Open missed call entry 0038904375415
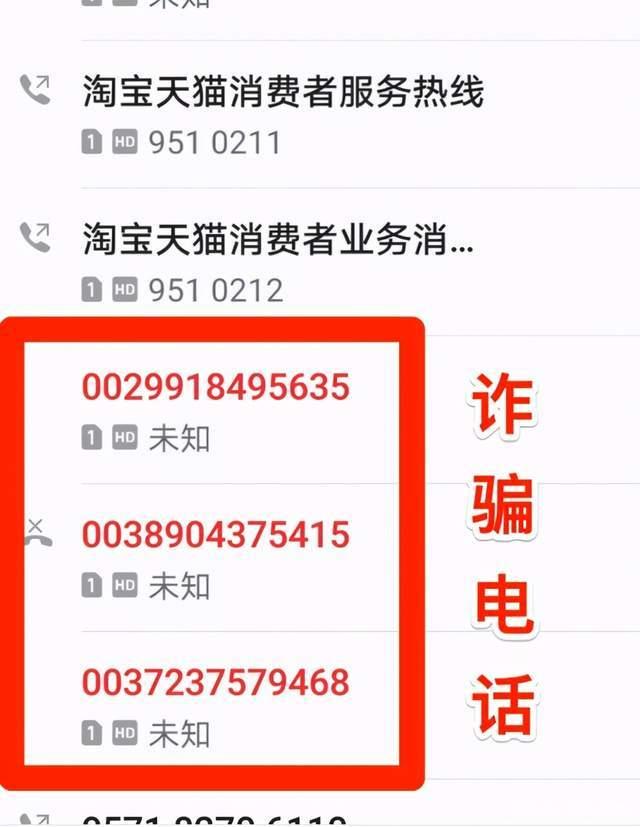 click(215, 535)
